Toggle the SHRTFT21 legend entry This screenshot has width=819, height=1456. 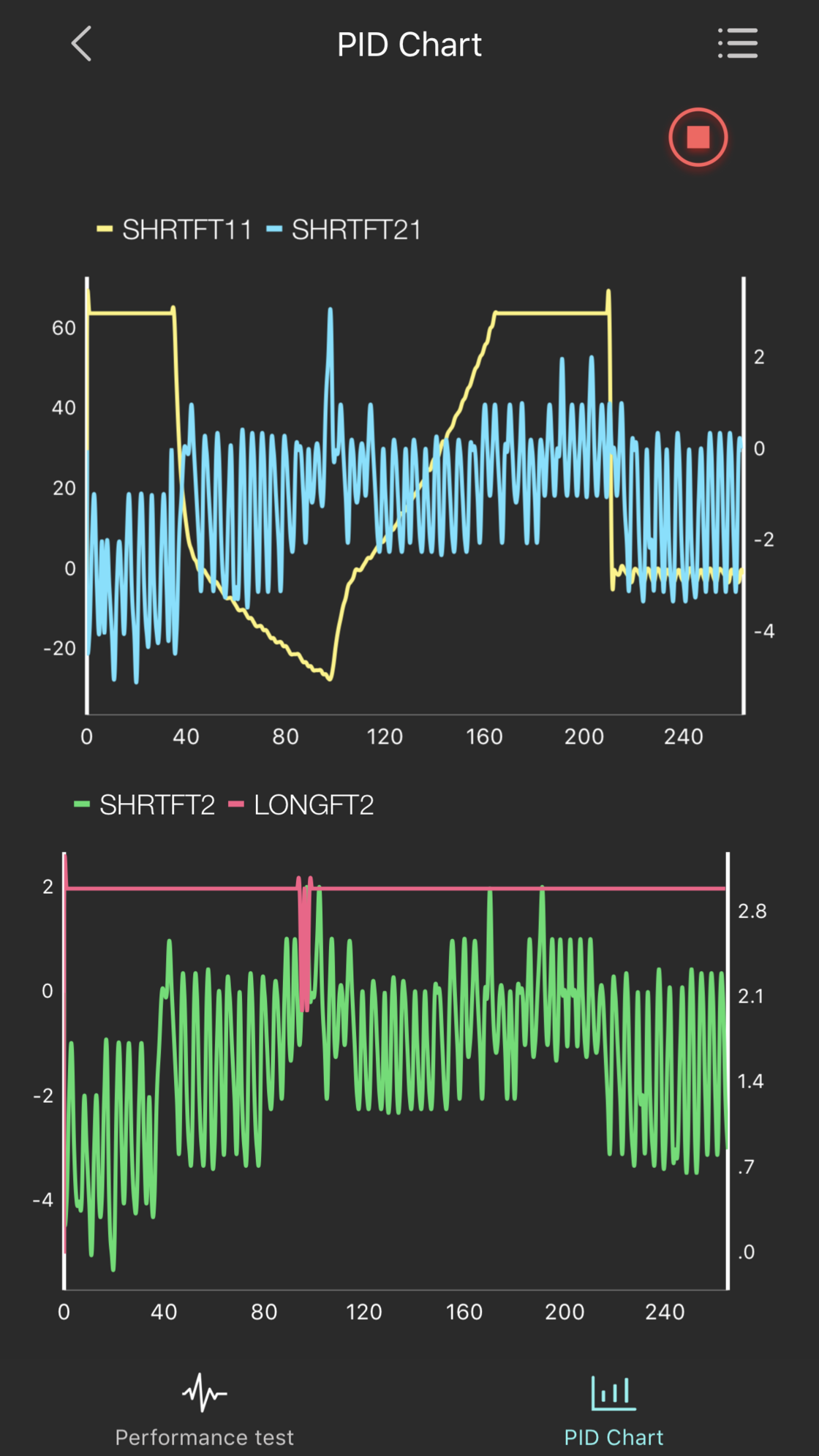[345, 230]
